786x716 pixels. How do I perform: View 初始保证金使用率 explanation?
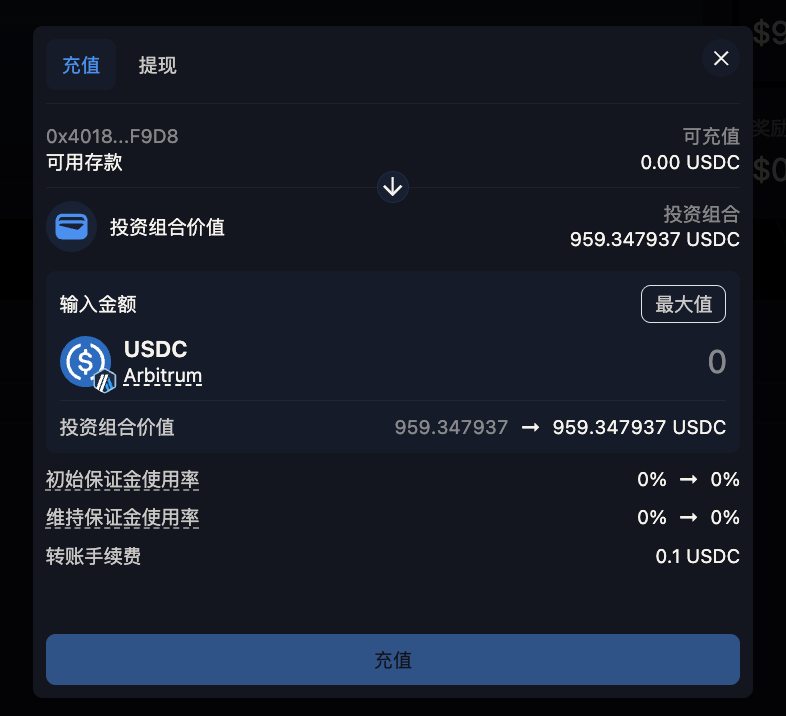(123, 480)
